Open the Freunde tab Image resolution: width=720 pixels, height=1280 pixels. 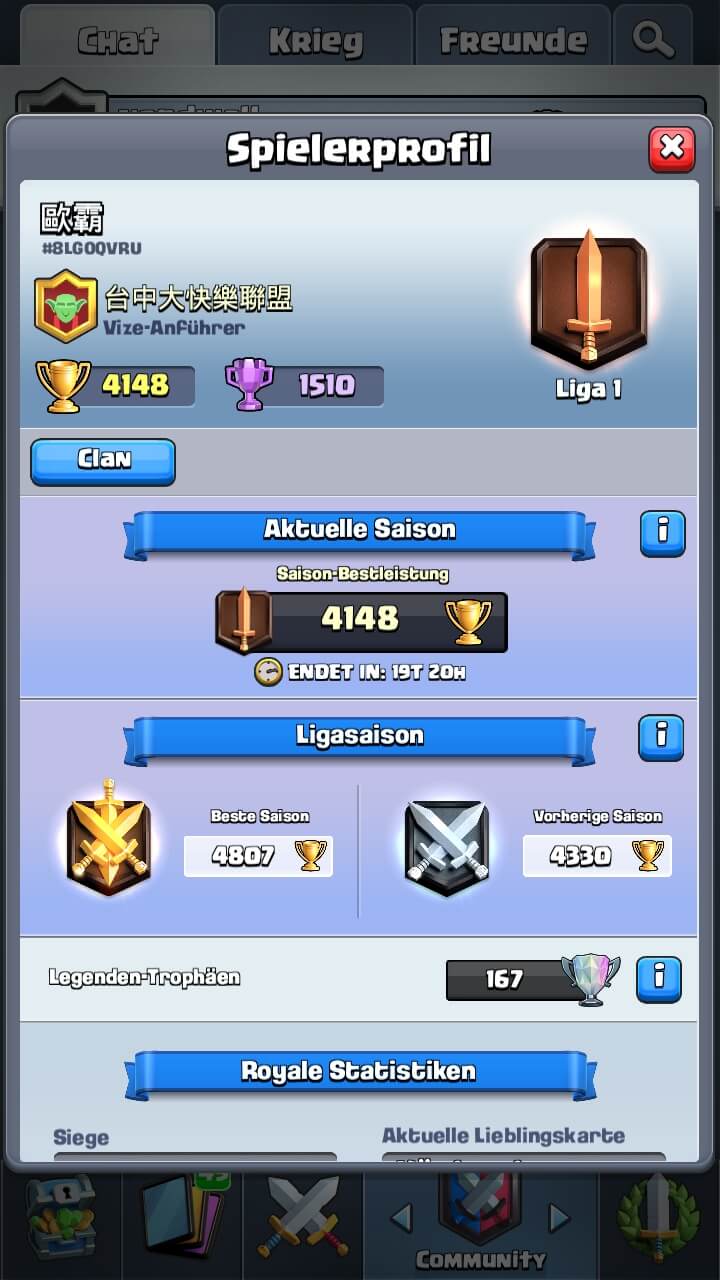pos(513,40)
